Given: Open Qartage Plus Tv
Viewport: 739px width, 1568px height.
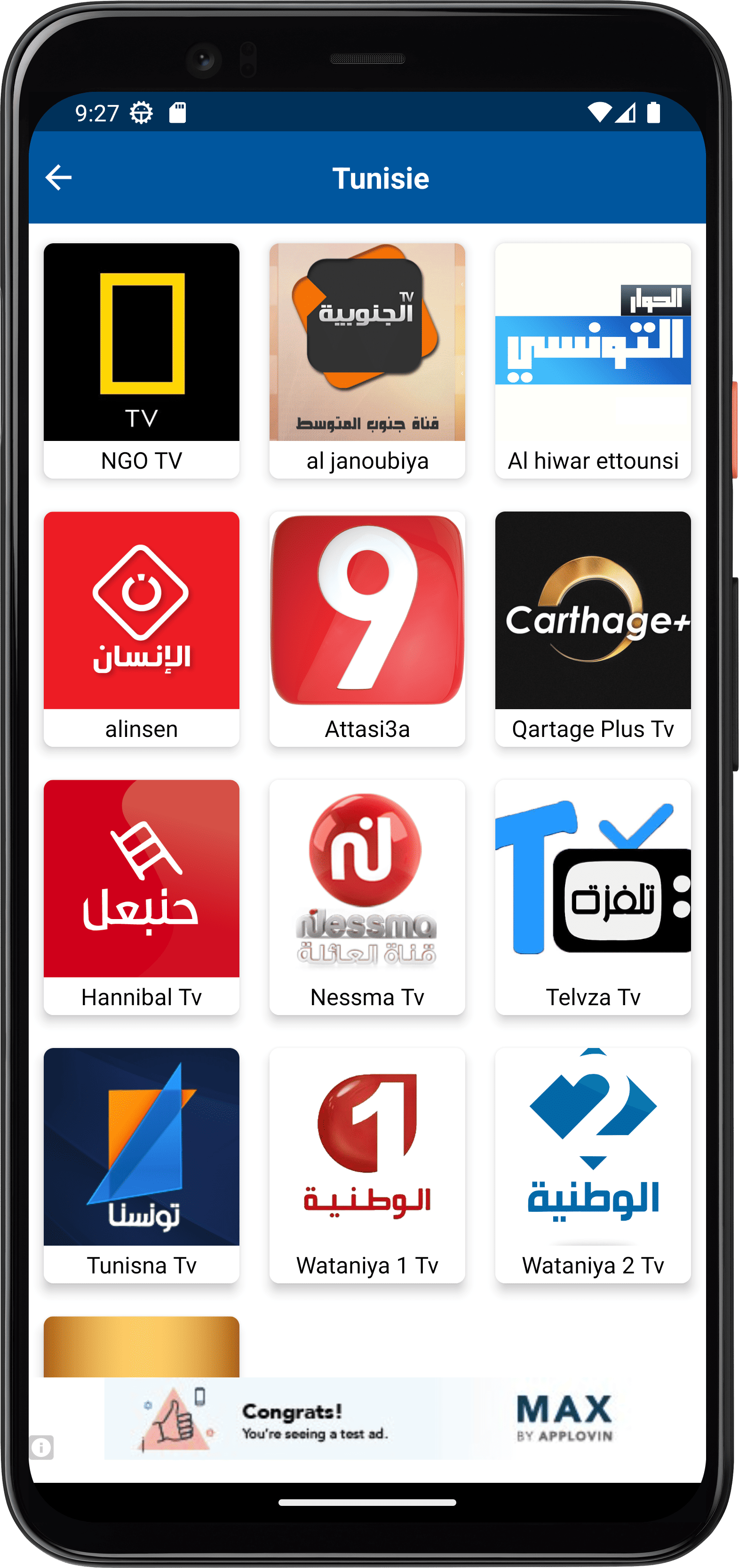Looking at the screenshot, I should click(592, 628).
